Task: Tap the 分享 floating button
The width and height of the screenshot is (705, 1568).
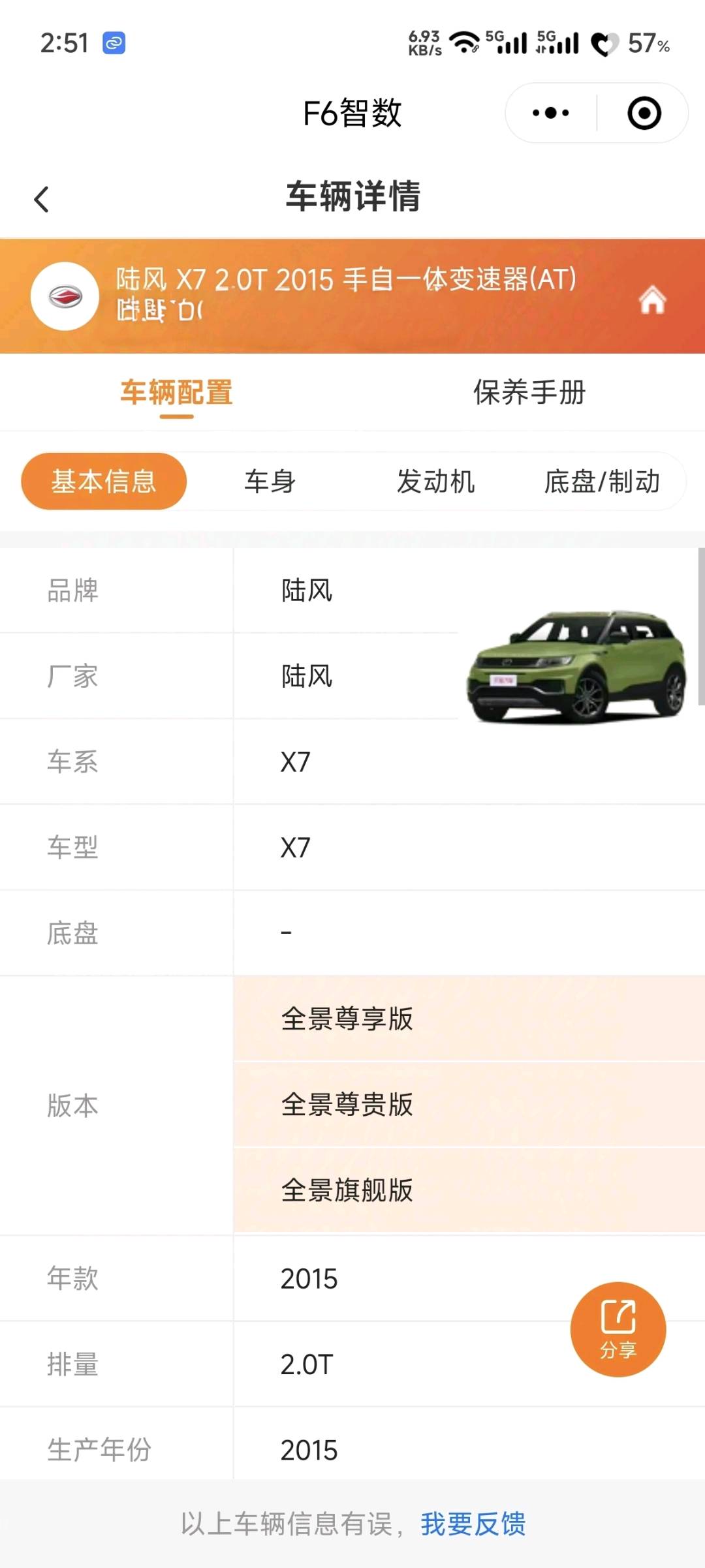Action: point(618,1329)
